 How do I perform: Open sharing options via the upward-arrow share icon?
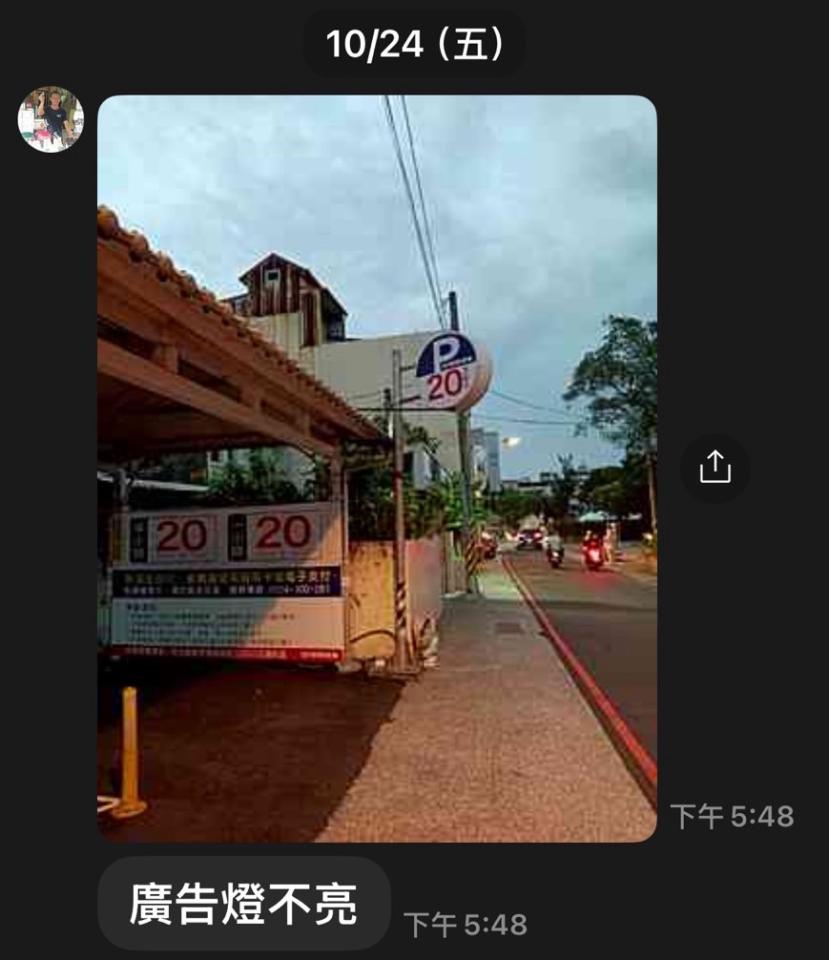coord(715,468)
